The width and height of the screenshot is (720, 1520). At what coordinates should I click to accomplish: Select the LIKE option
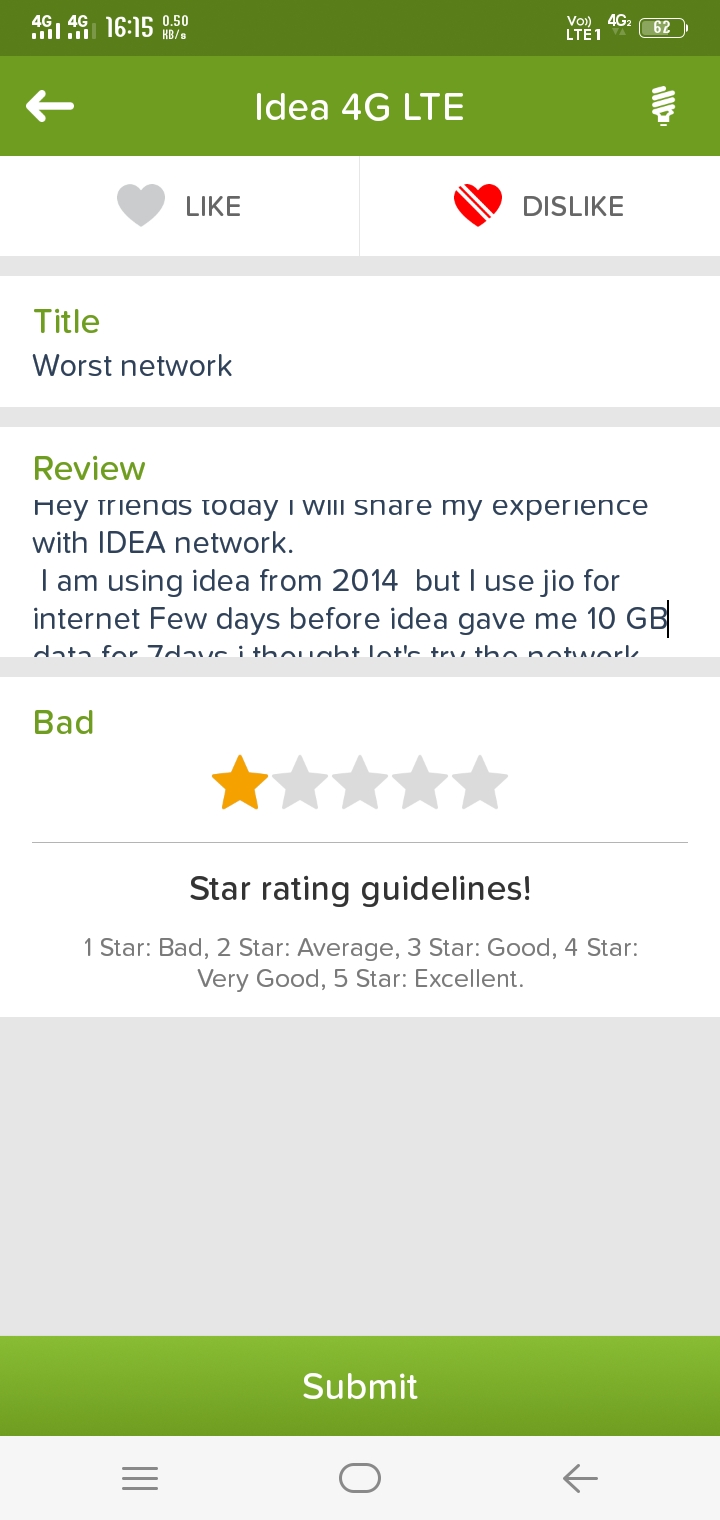(180, 206)
